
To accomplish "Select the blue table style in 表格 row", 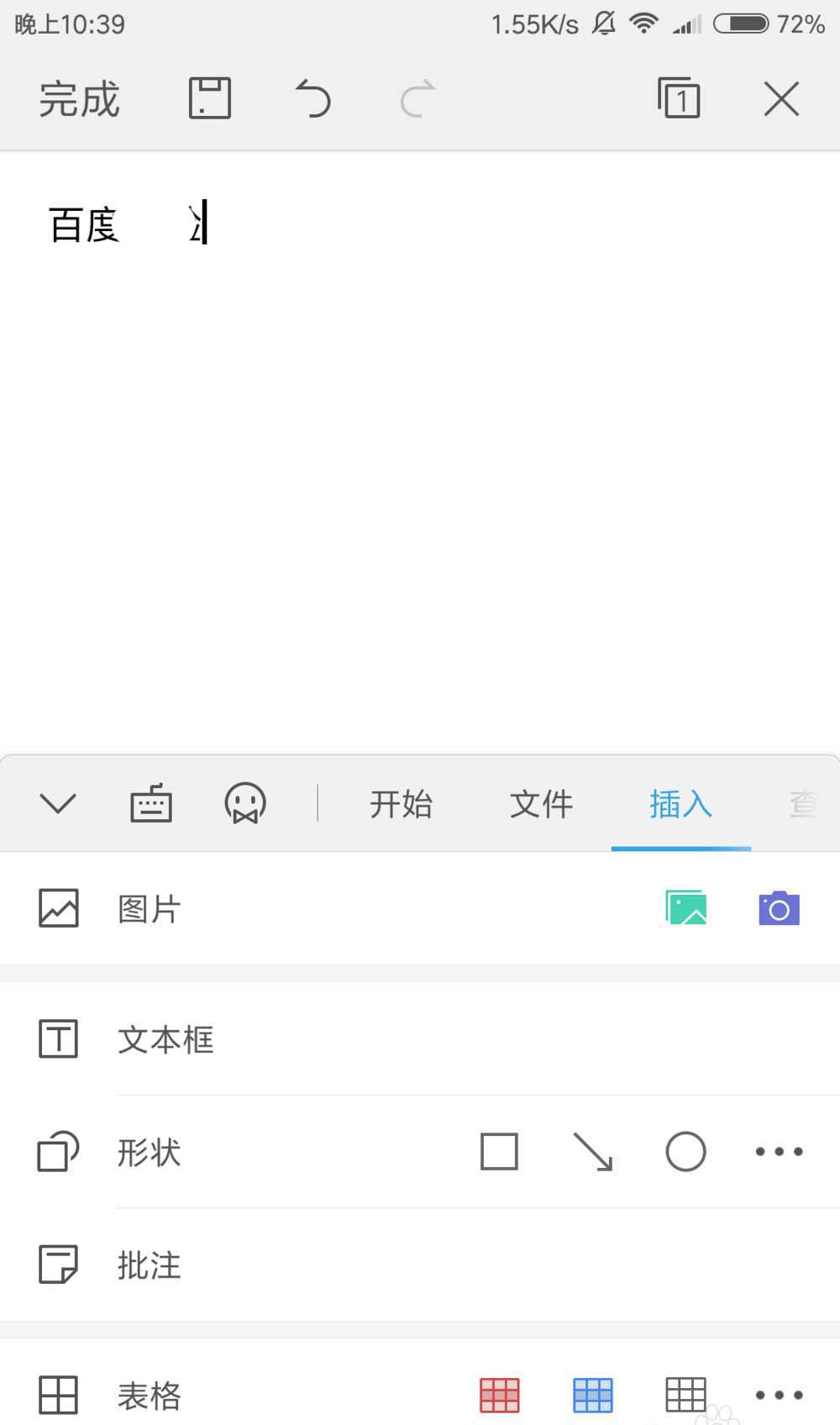I will (x=593, y=1394).
